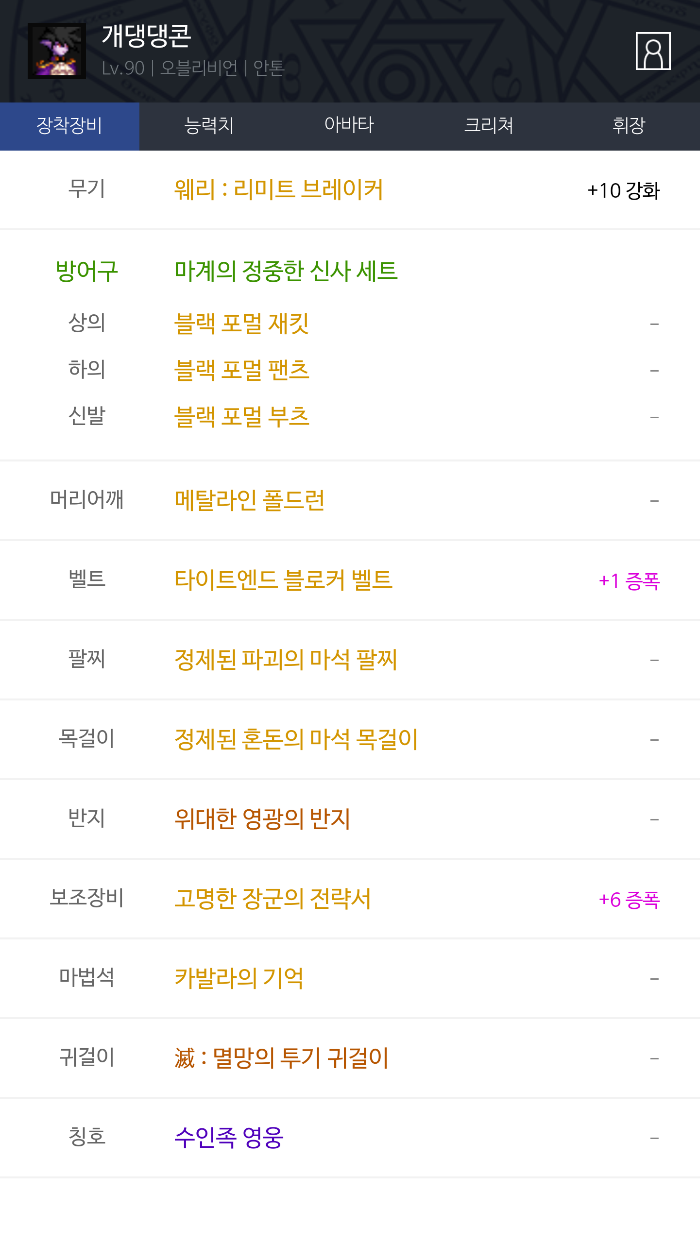This screenshot has width=700, height=1244.
Task: View 정제된 혼돈의 마석 목걸이
Action: pyautogui.click(x=296, y=739)
